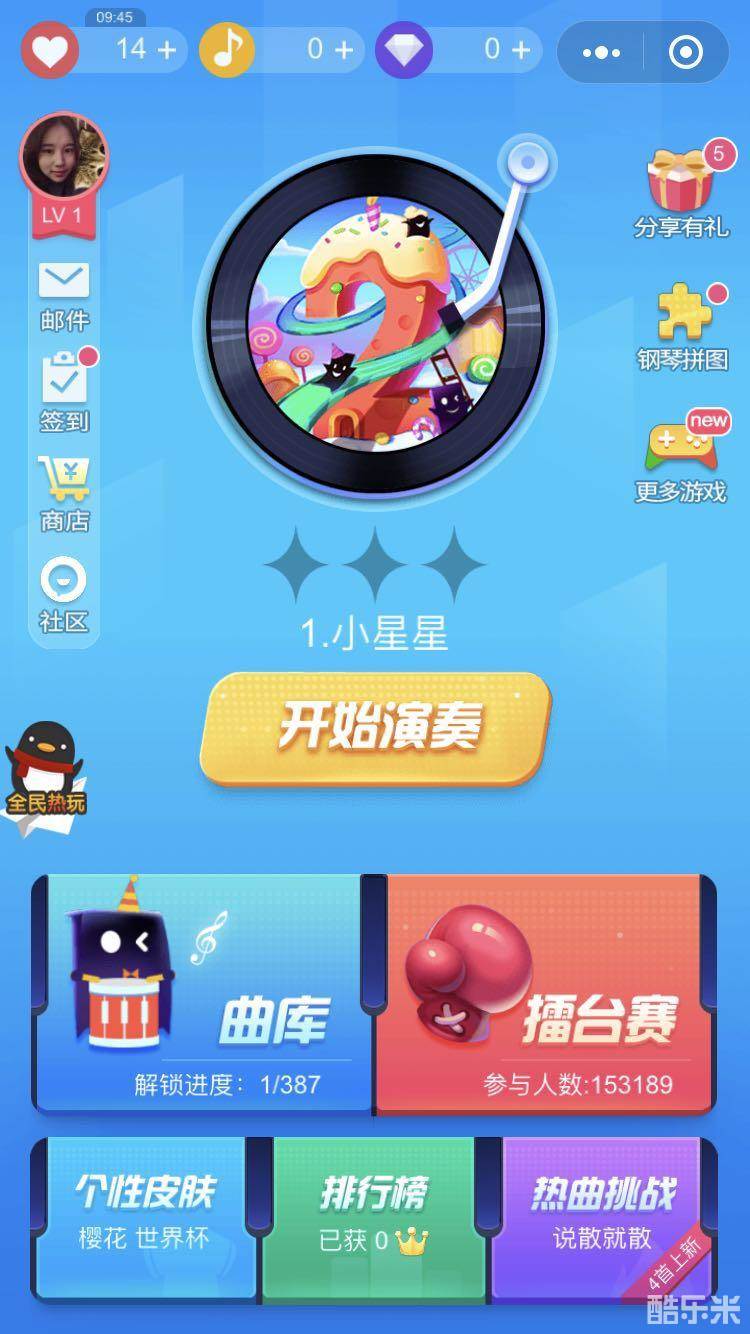Image resolution: width=750 pixels, height=1334 pixels.
Task: Tap the diamond icon counter
Action: coord(405,50)
